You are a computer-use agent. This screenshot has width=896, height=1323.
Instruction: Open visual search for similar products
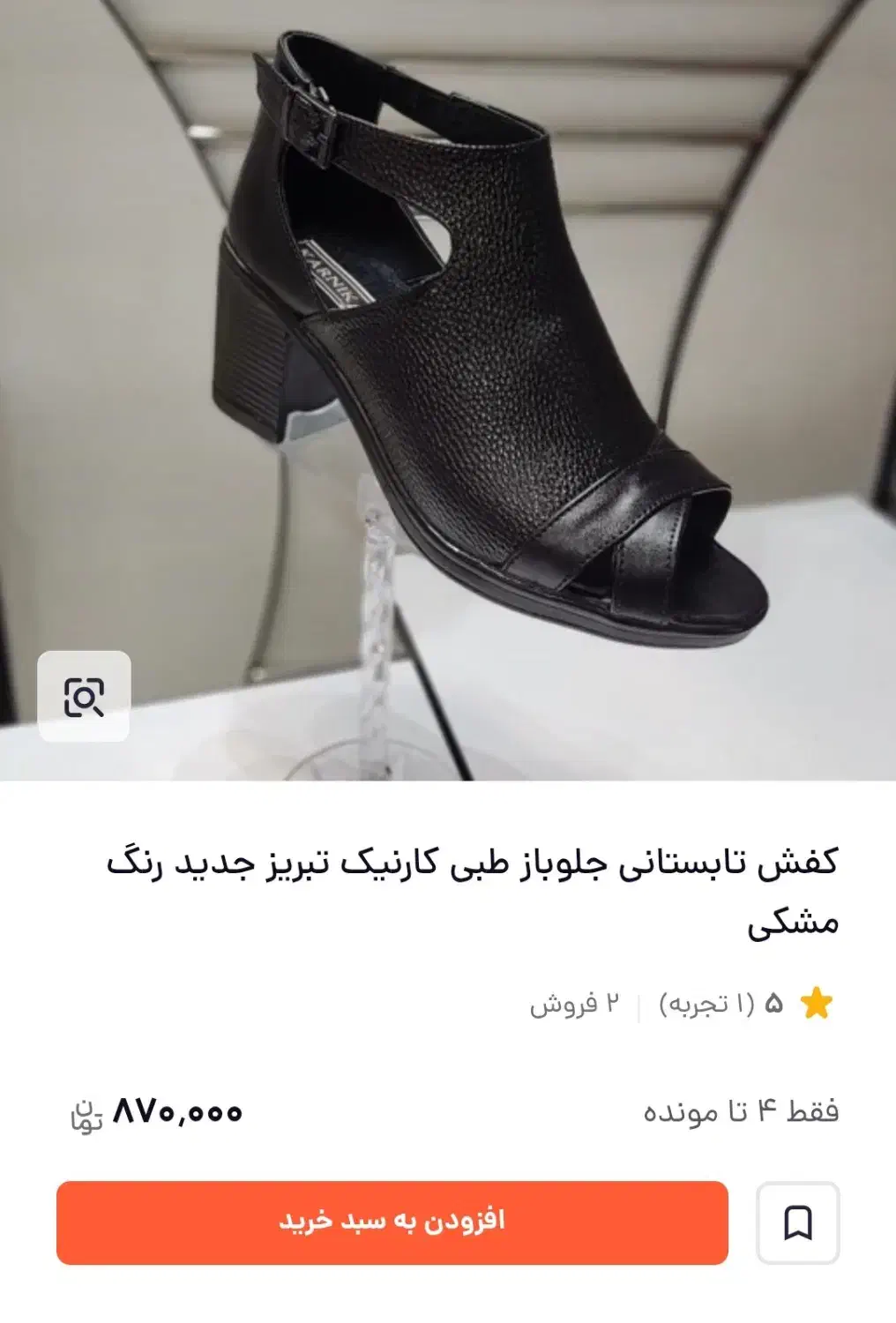84,697
